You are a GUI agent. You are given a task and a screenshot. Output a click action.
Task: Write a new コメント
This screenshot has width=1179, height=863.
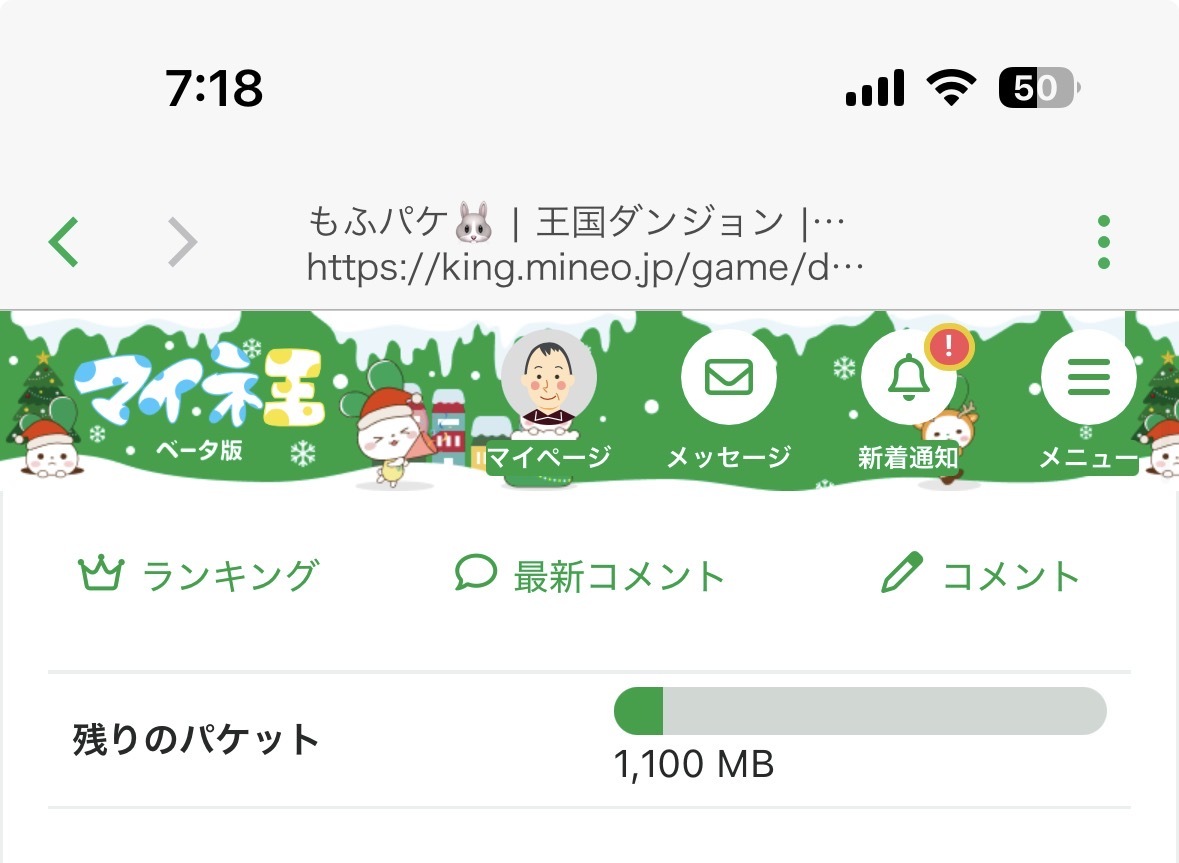980,575
